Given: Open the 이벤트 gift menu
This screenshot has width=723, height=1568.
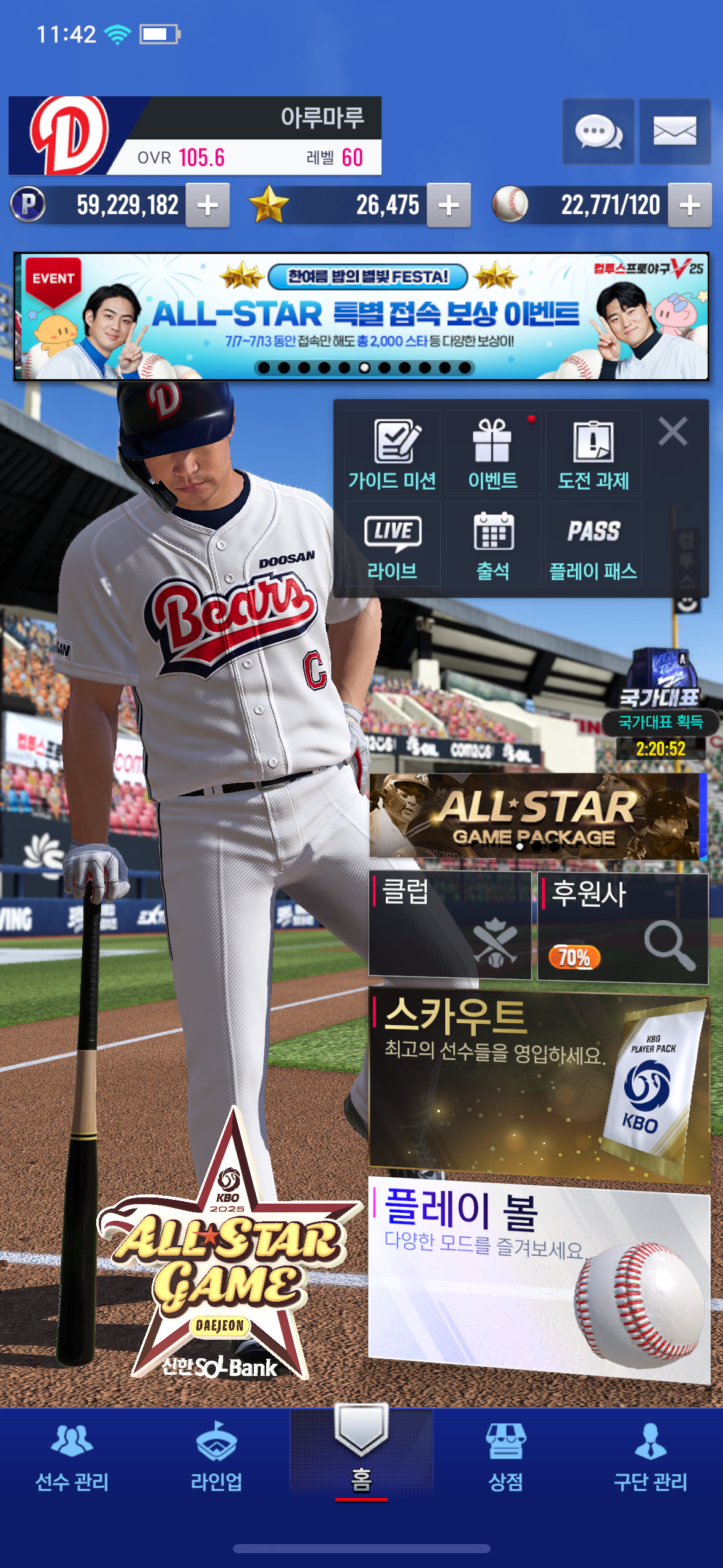Looking at the screenshot, I should pyautogui.click(x=493, y=453).
